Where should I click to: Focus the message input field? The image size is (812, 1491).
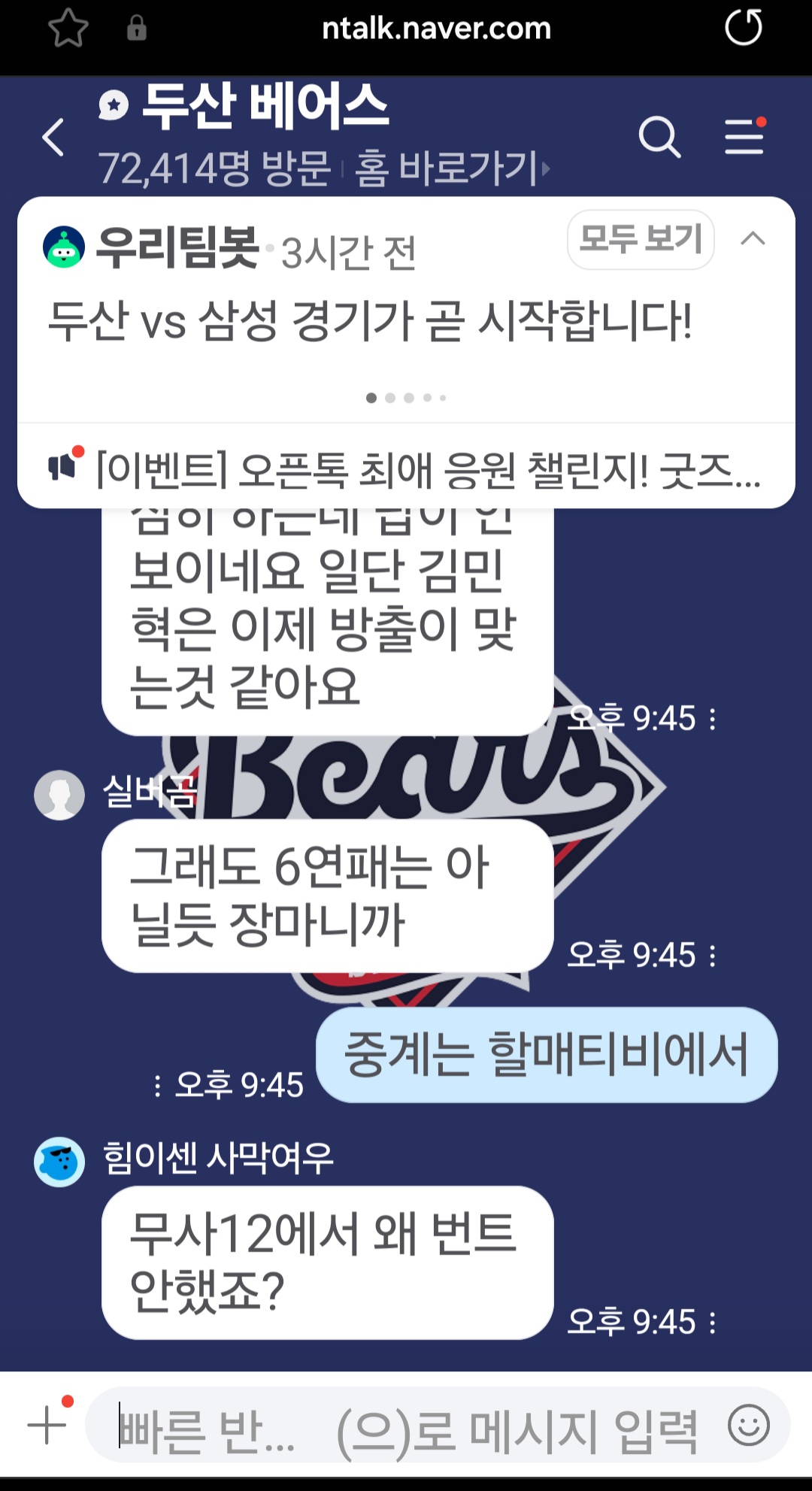coord(406,1426)
